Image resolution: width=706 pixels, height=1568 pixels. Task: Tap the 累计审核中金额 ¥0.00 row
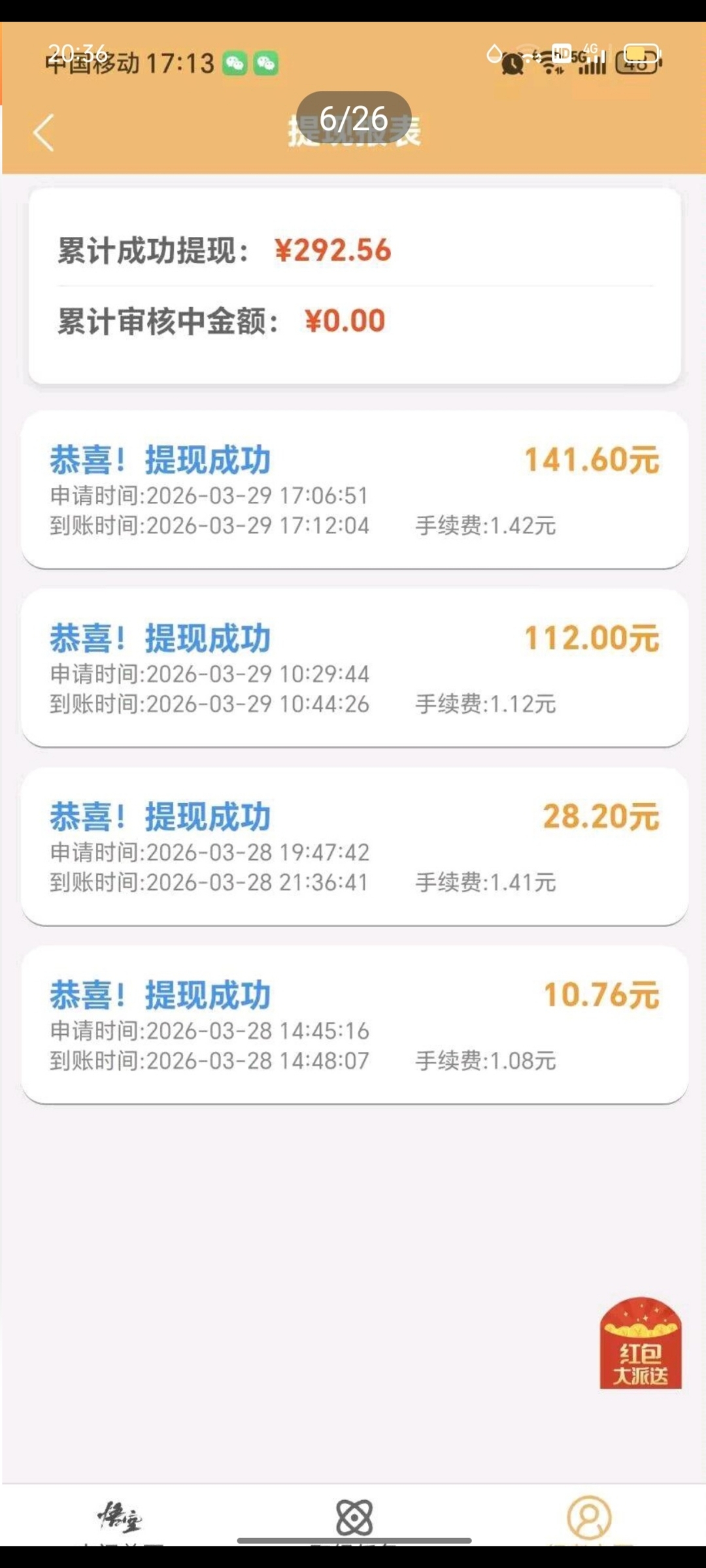coord(219,320)
